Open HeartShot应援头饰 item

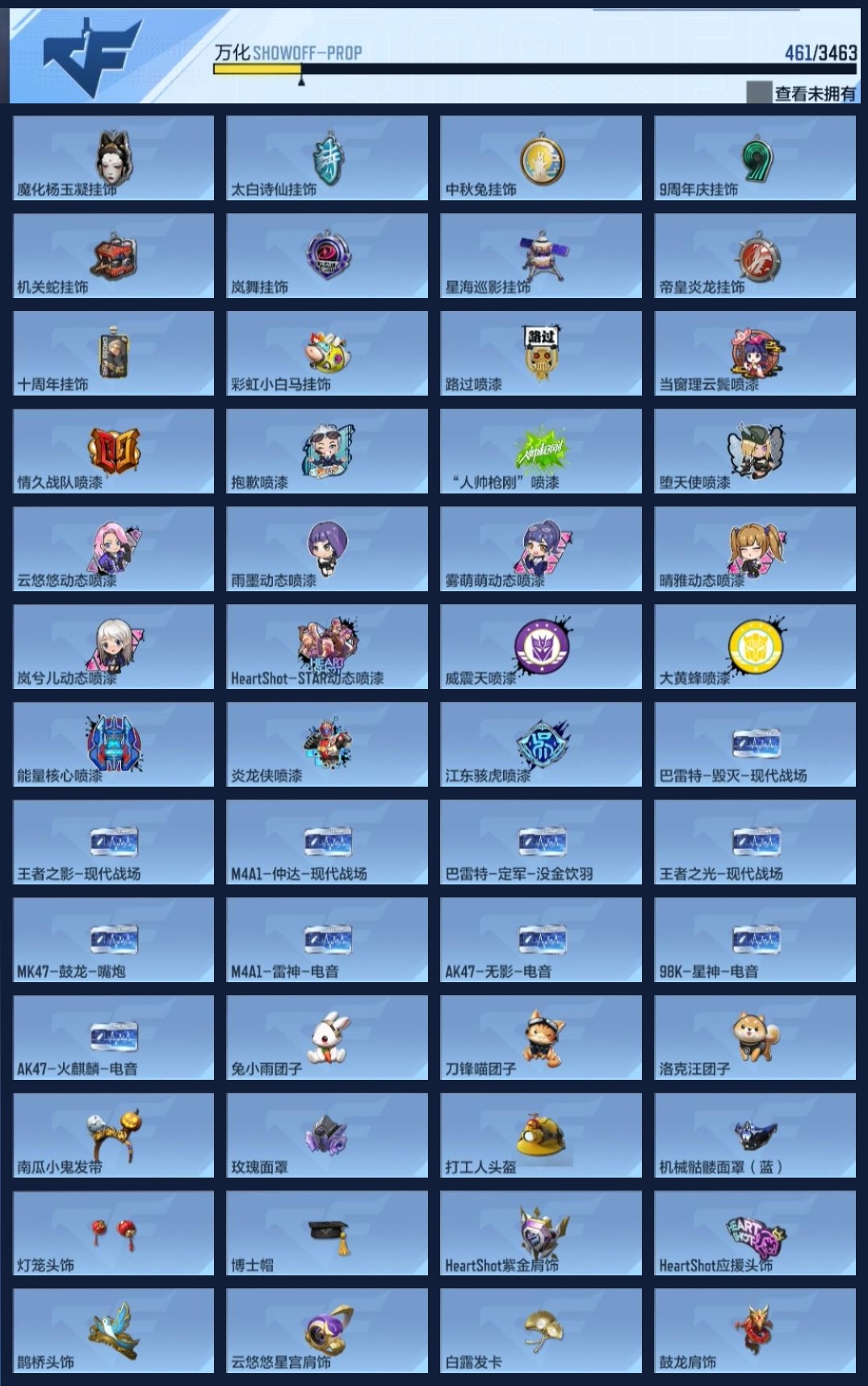[755, 1233]
